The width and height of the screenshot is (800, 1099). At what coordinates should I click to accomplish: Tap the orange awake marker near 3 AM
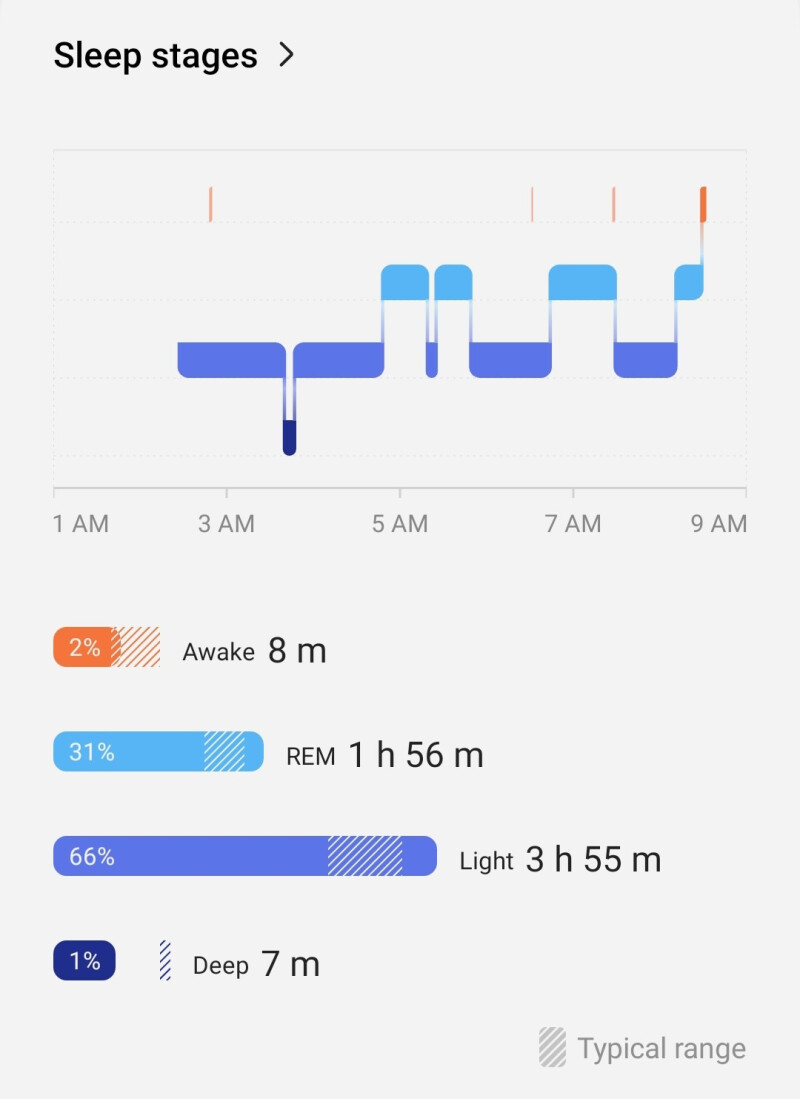(211, 202)
